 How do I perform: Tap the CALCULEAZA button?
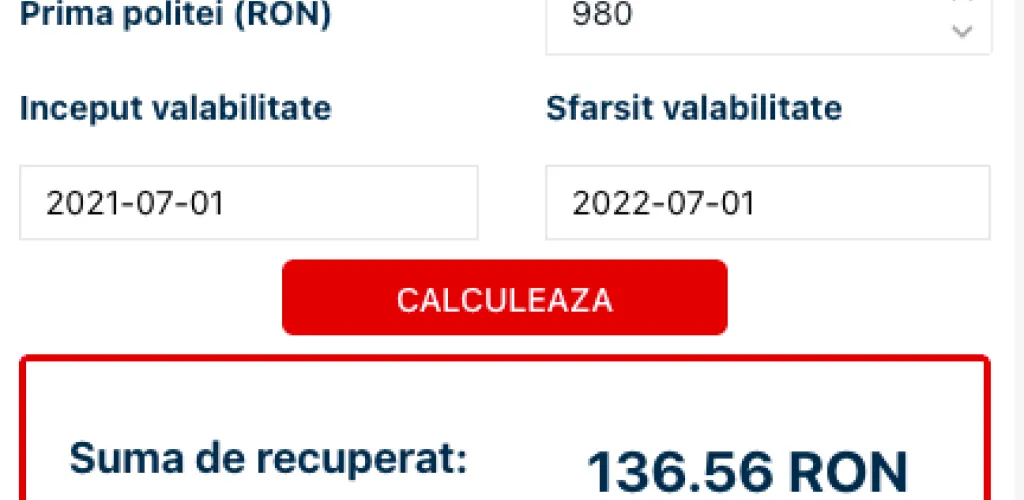[x=504, y=298]
